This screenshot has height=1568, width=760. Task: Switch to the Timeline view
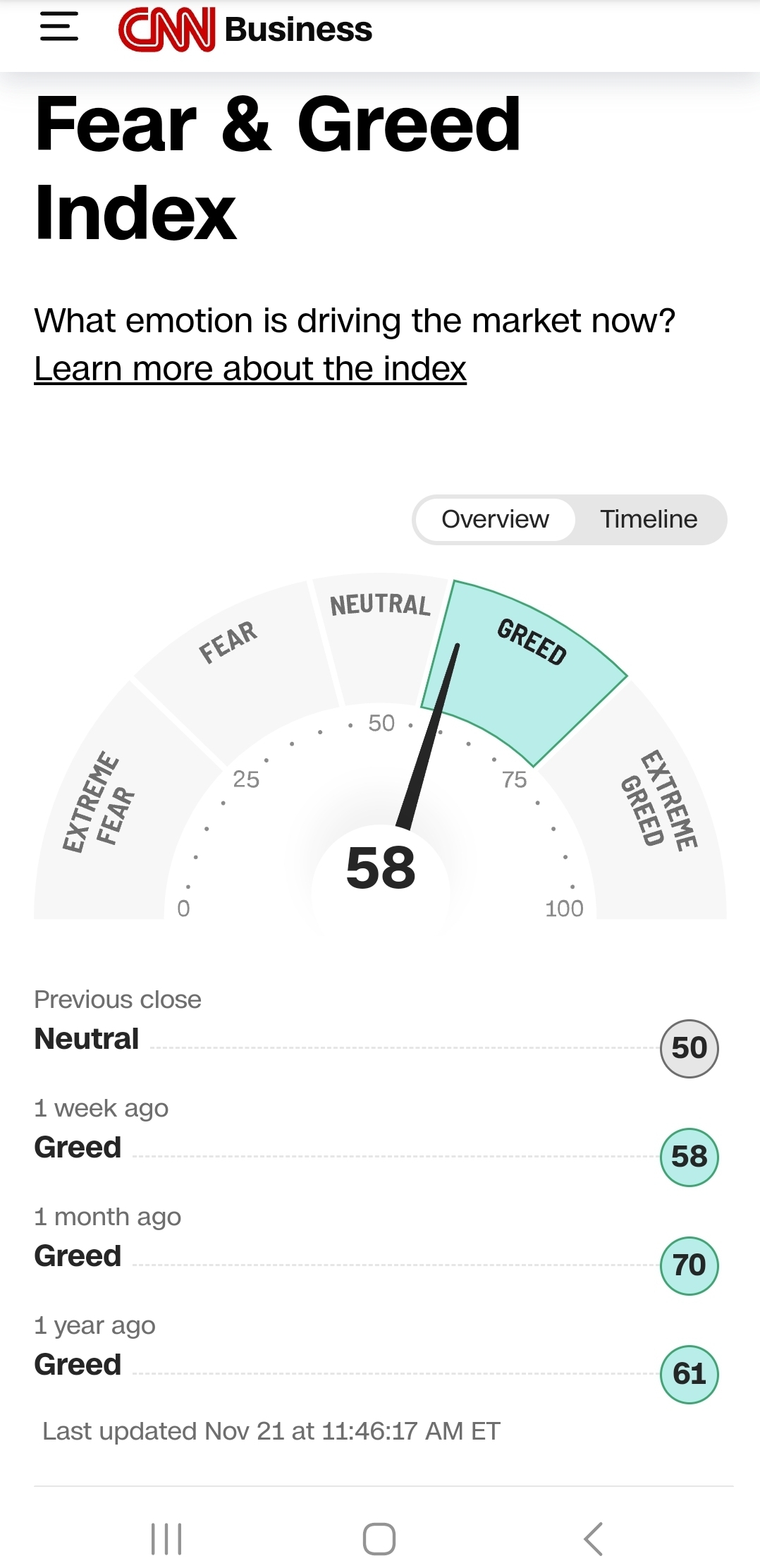point(649,520)
